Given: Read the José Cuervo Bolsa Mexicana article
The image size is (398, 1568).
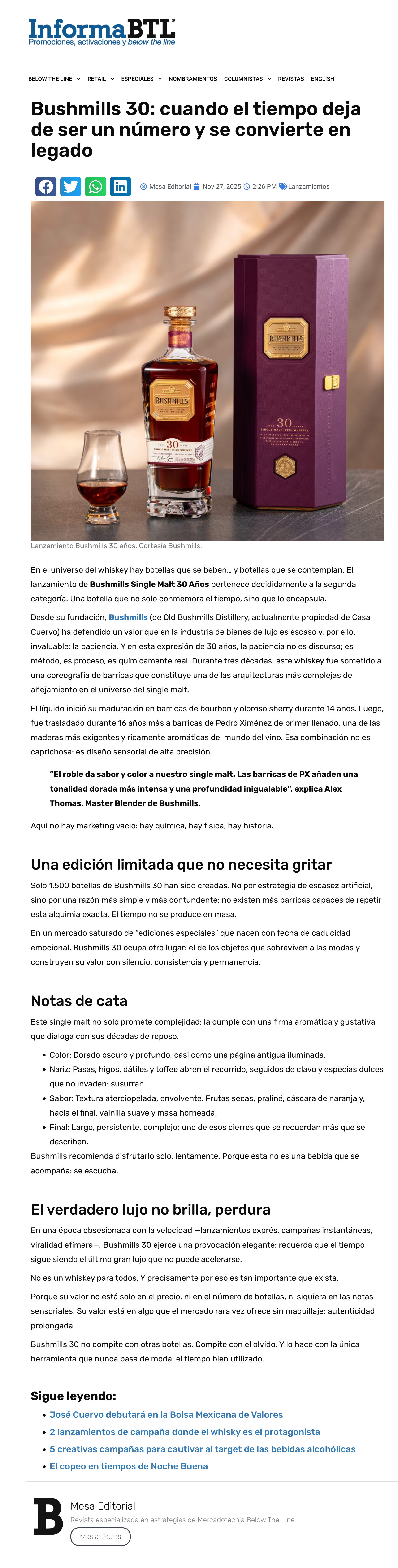Looking at the screenshot, I should click(166, 1415).
